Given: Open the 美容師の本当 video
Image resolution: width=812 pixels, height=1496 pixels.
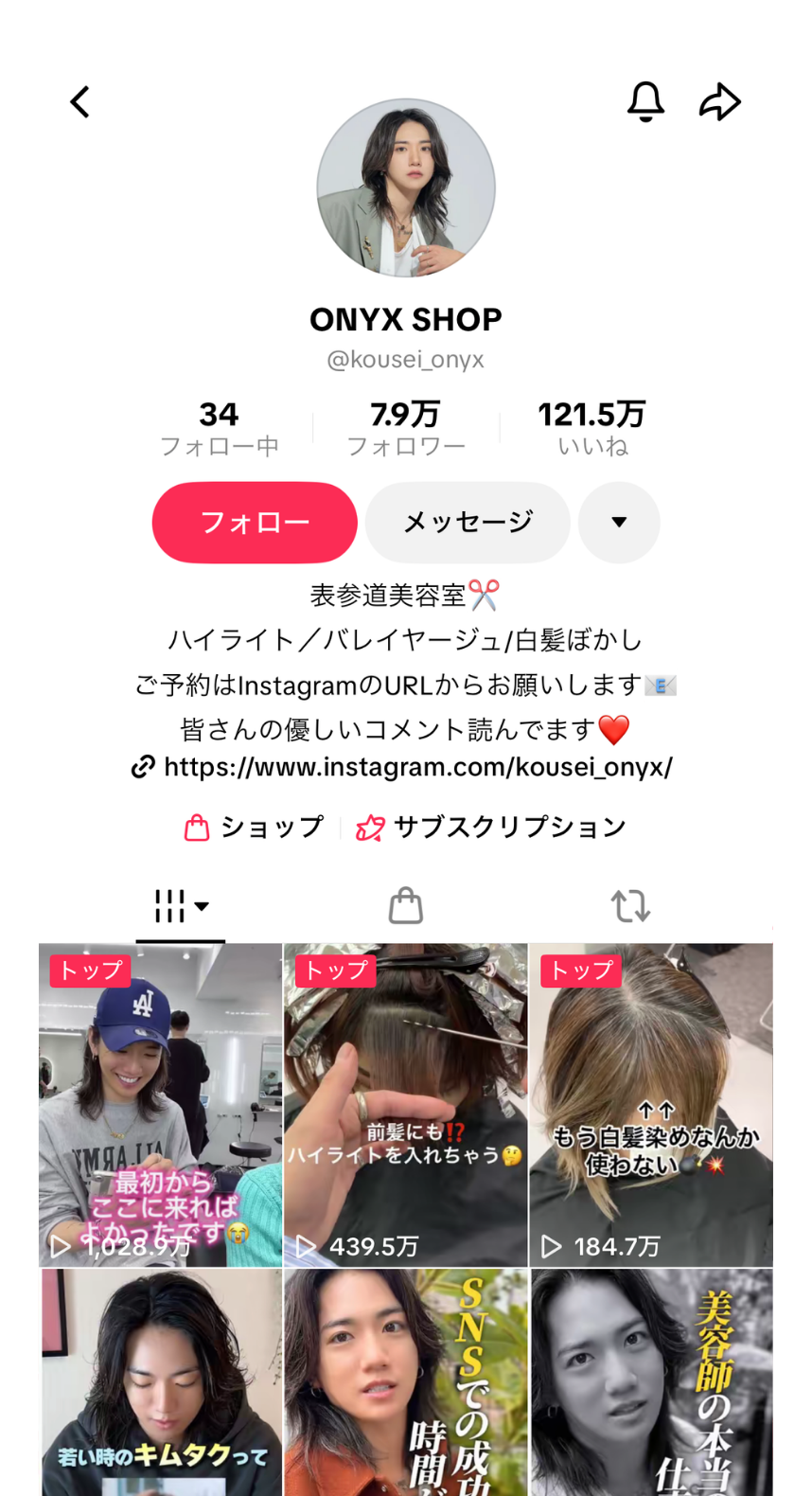Looking at the screenshot, I should click(x=651, y=1382).
